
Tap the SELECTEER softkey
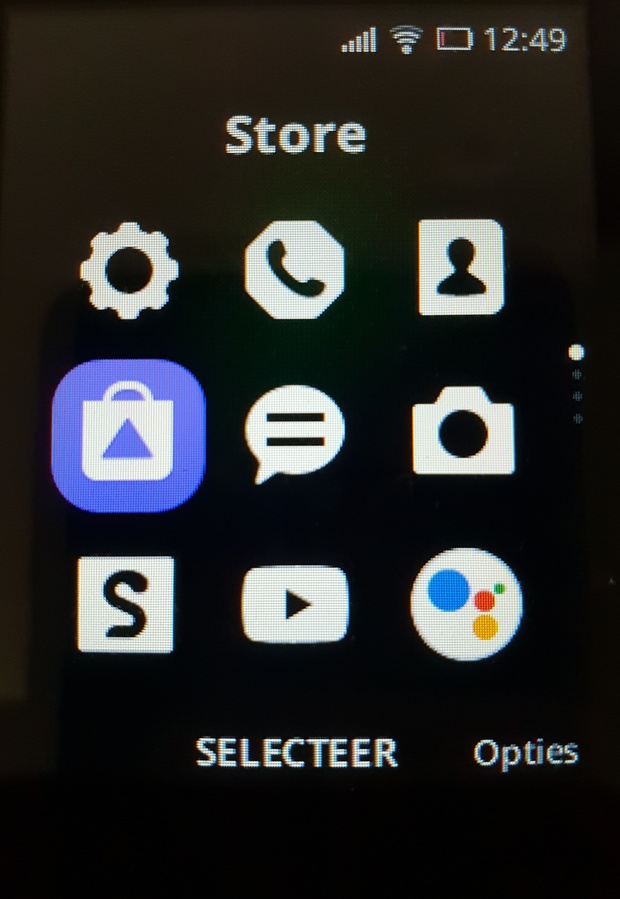click(x=297, y=752)
